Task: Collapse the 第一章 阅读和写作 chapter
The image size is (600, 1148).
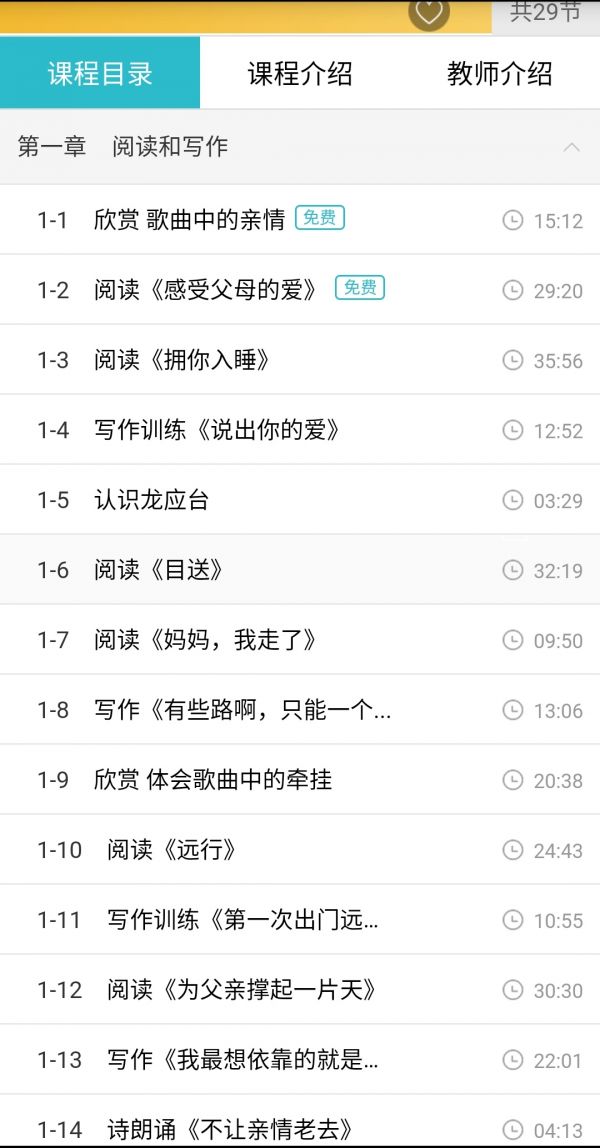Action: point(571,147)
